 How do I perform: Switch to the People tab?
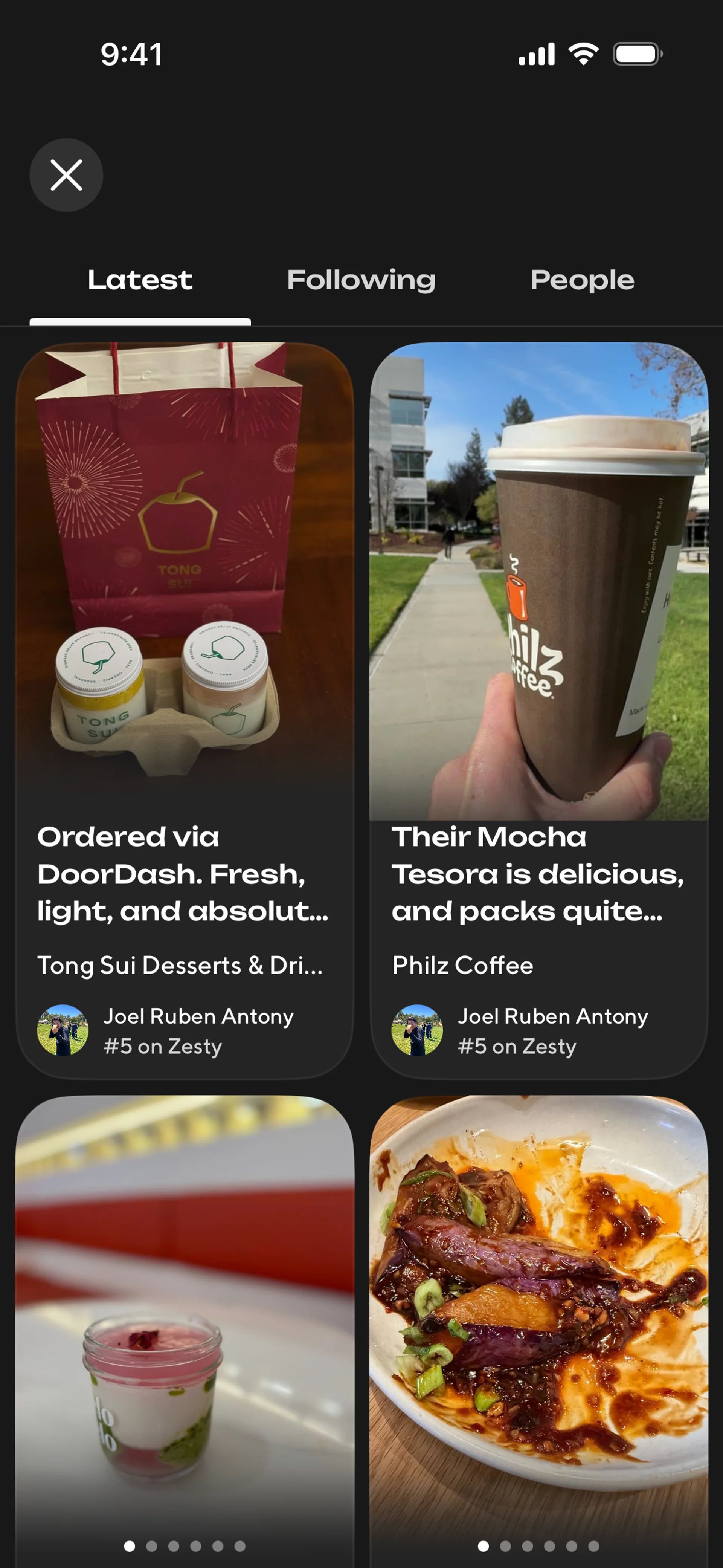point(582,280)
